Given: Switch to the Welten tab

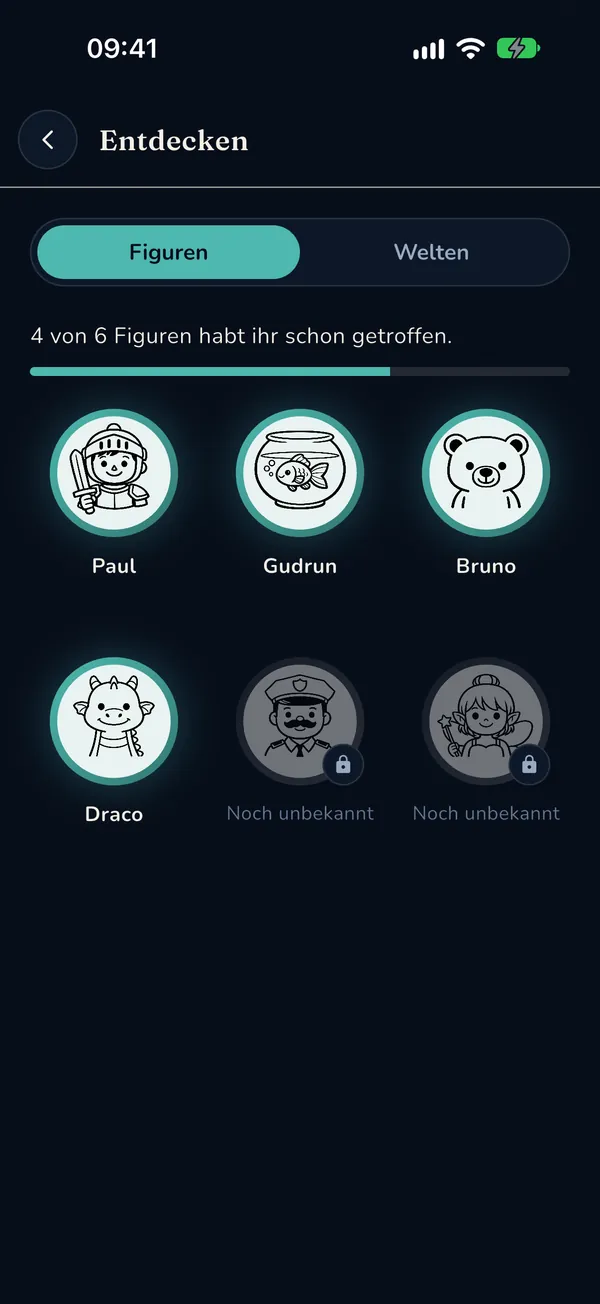Looking at the screenshot, I should coord(431,252).
